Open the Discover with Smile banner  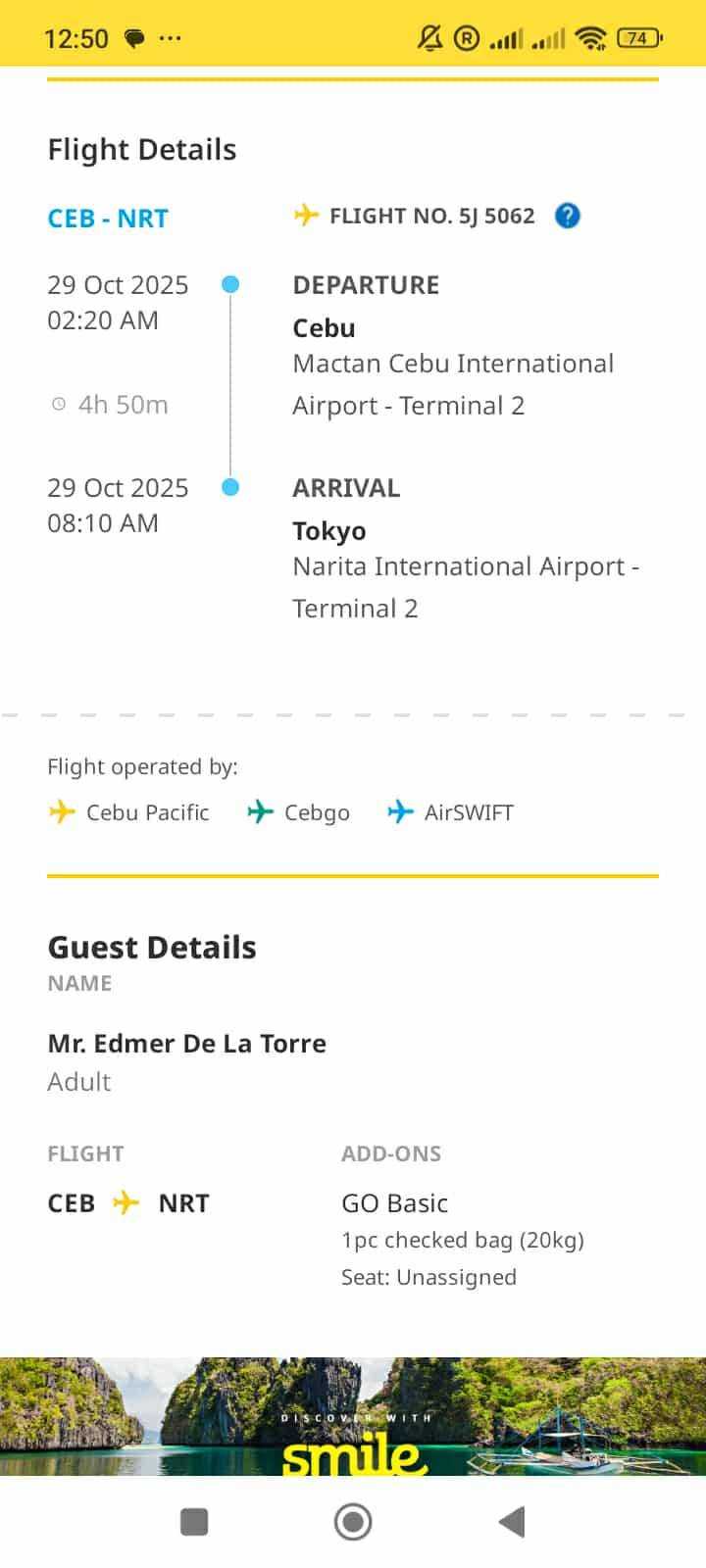point(353,1416)
